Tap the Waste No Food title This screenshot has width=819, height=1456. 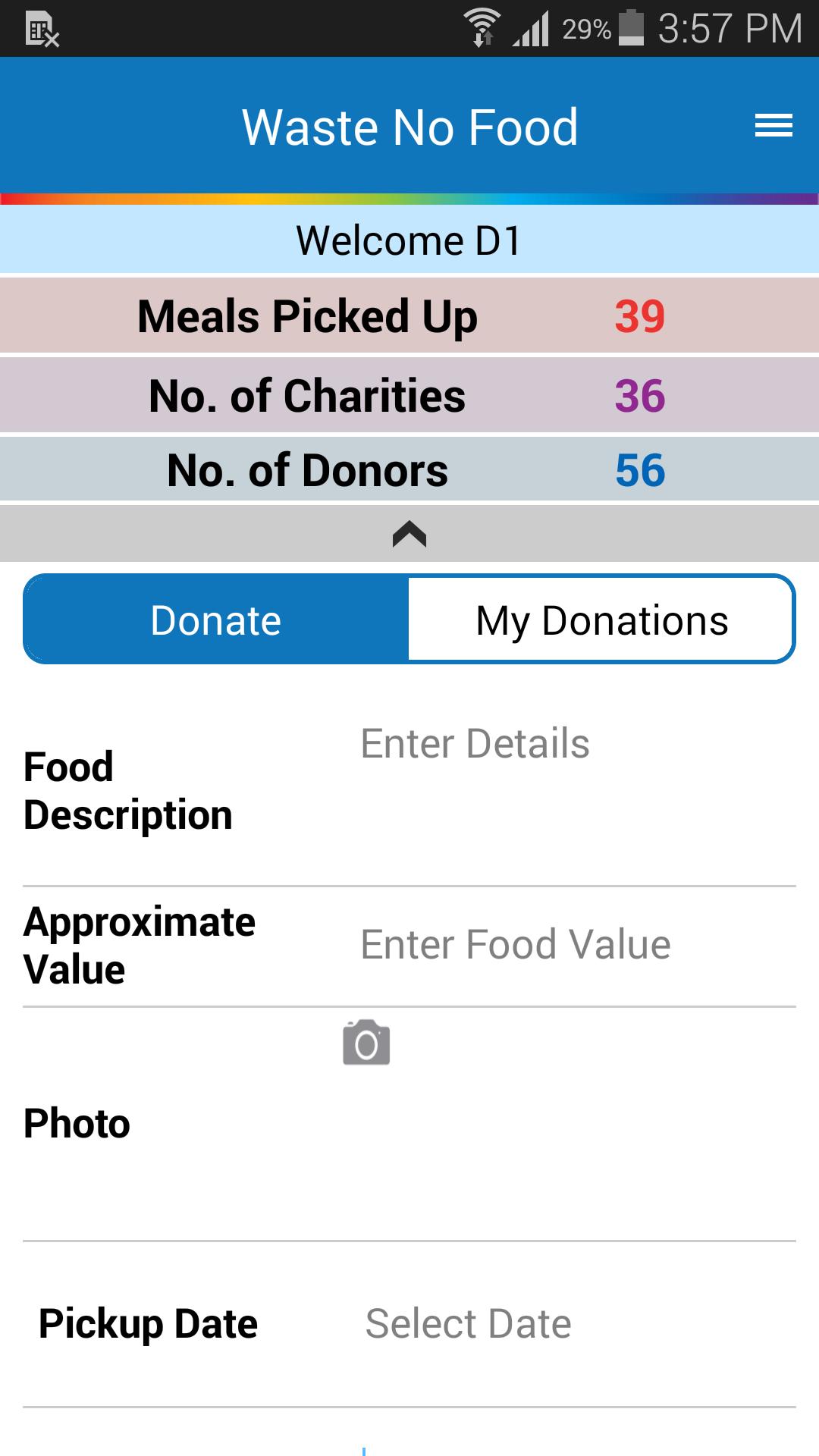coord(409,126)
